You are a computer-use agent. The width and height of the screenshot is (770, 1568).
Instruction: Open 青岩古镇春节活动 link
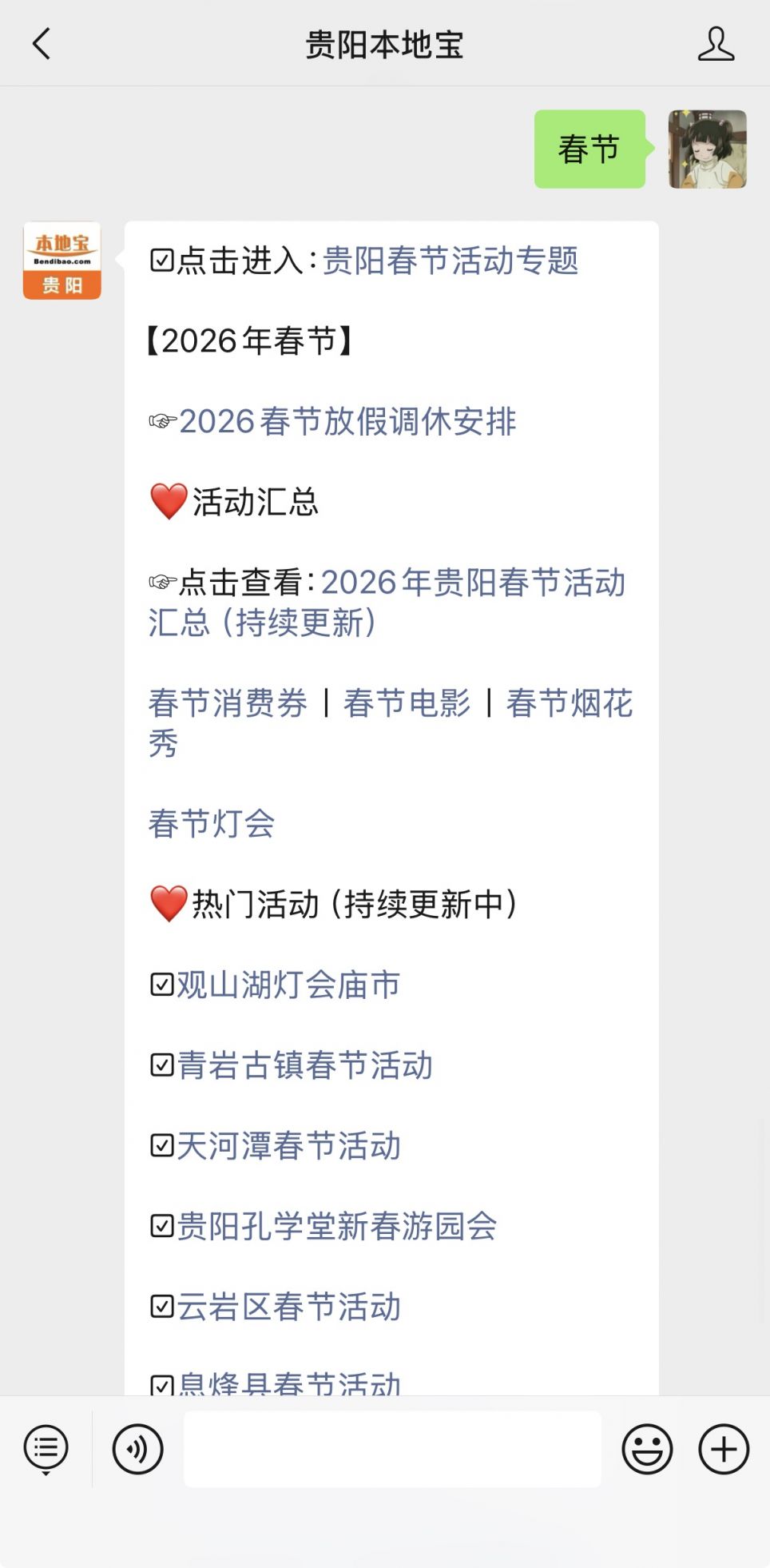click(304, 1066)
